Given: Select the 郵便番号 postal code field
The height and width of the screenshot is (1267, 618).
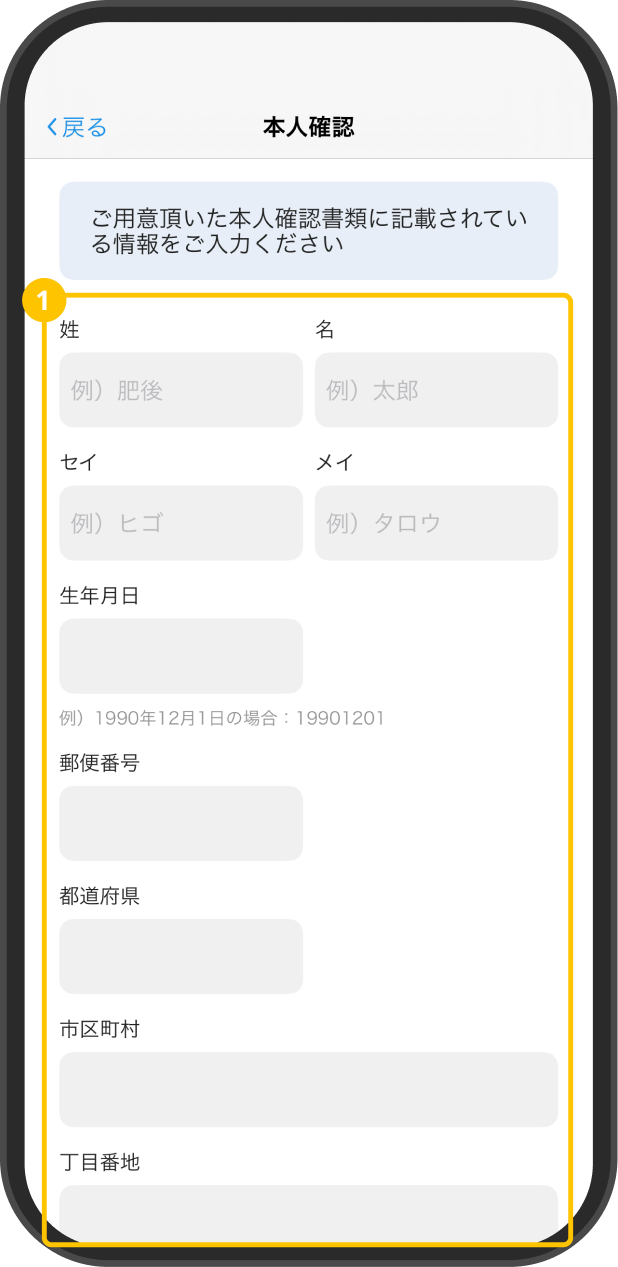Looking at the screenshot, I should point(181,823).
